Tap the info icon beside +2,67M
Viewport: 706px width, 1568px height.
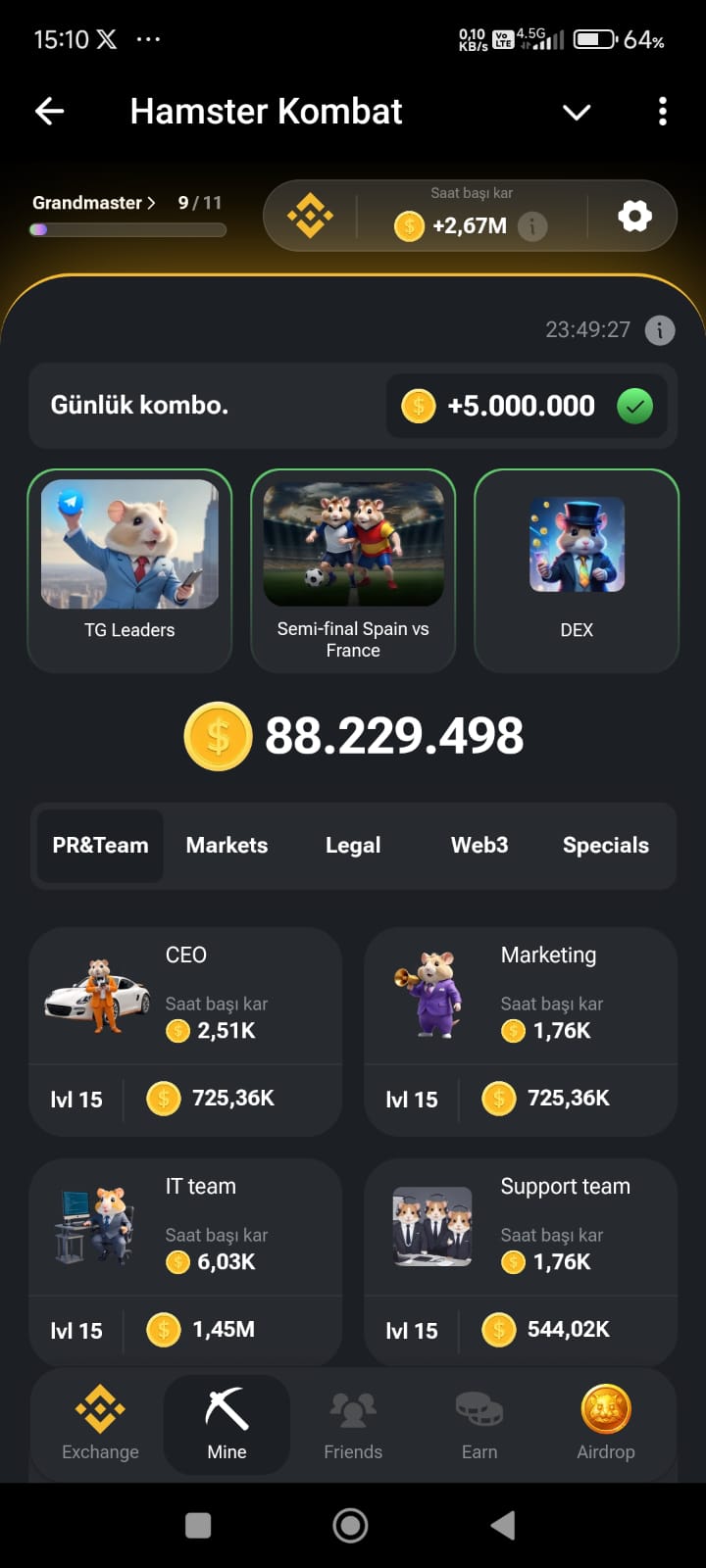click(x=532, y=226)
